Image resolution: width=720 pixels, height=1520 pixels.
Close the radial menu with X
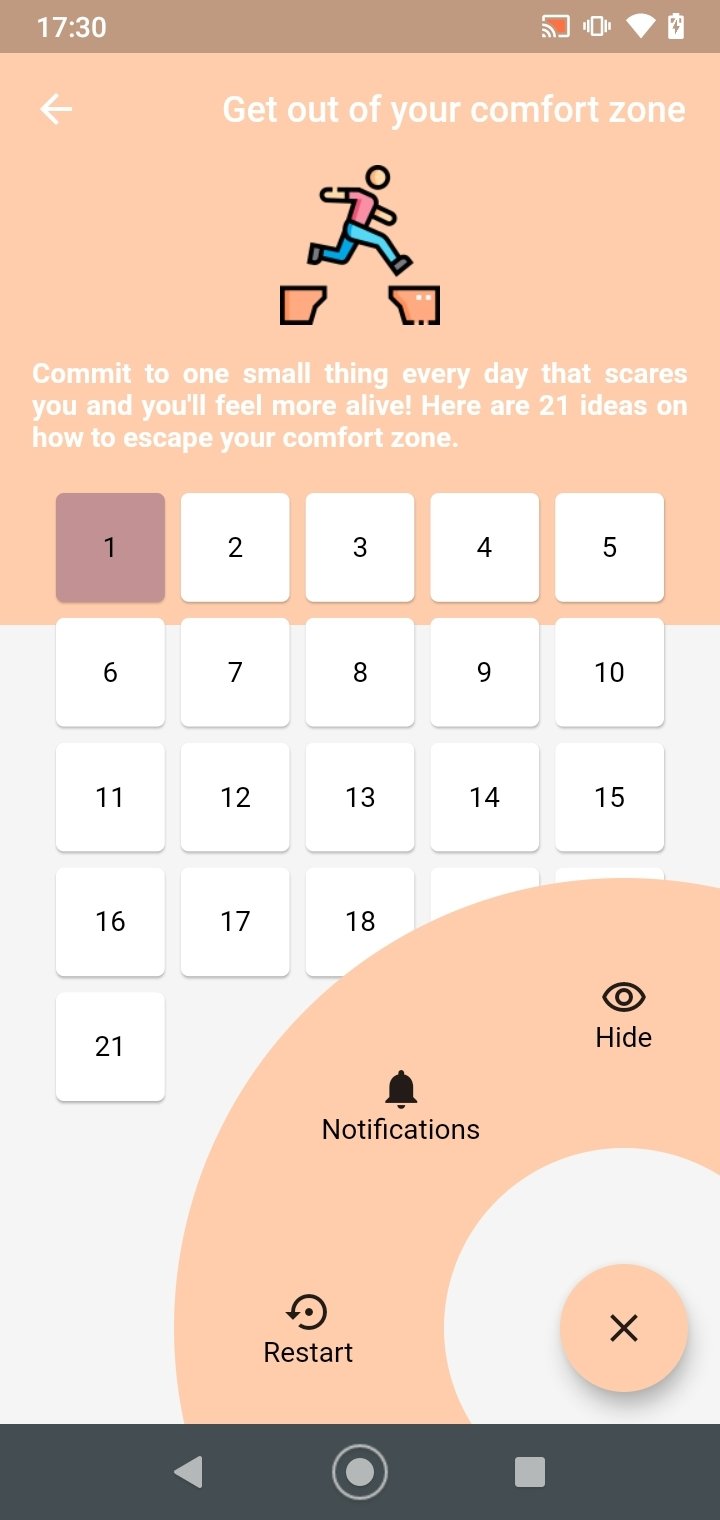pyautogui.click(x=624, y=1328)
